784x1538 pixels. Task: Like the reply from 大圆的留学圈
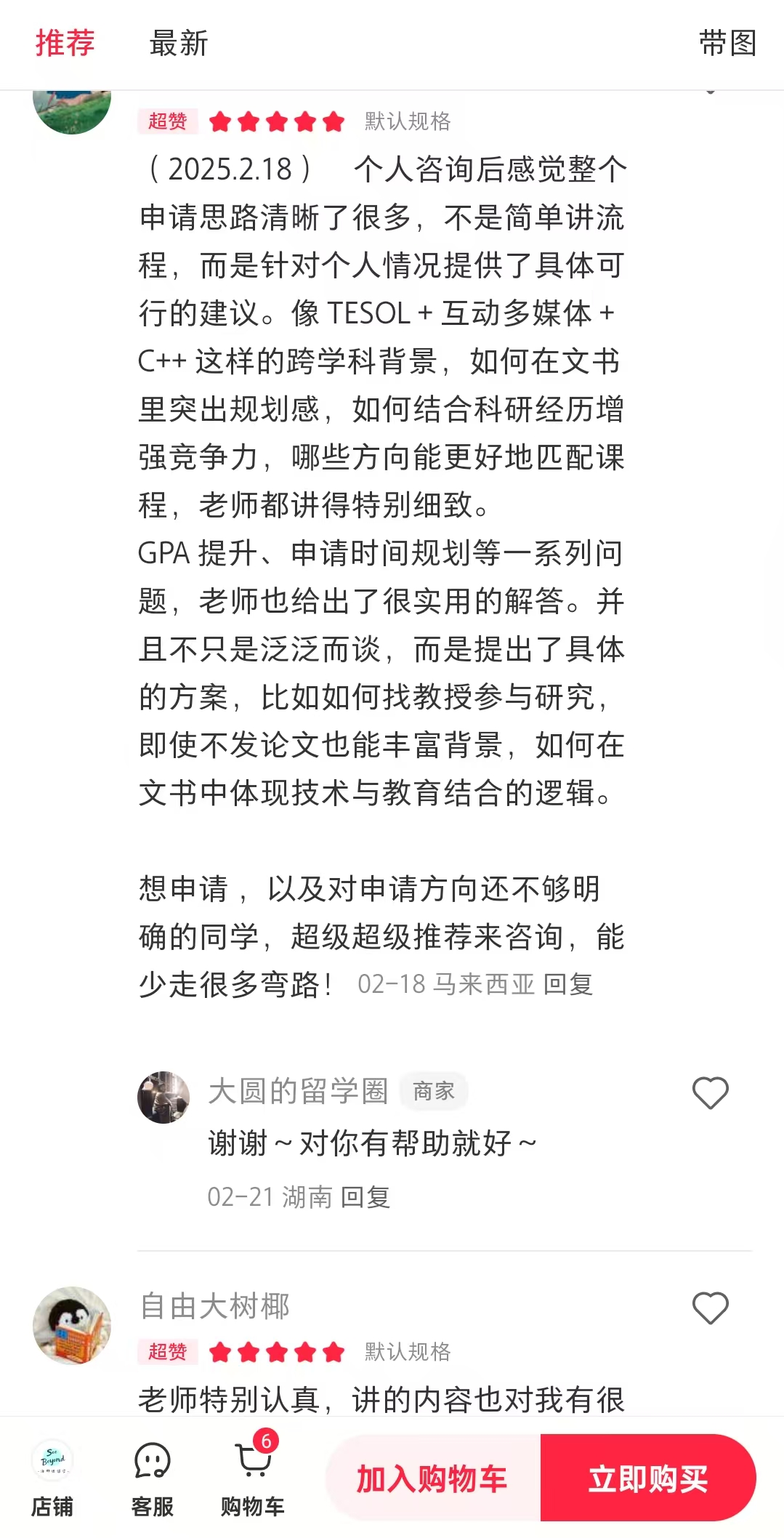click(x=710, y=1092)
